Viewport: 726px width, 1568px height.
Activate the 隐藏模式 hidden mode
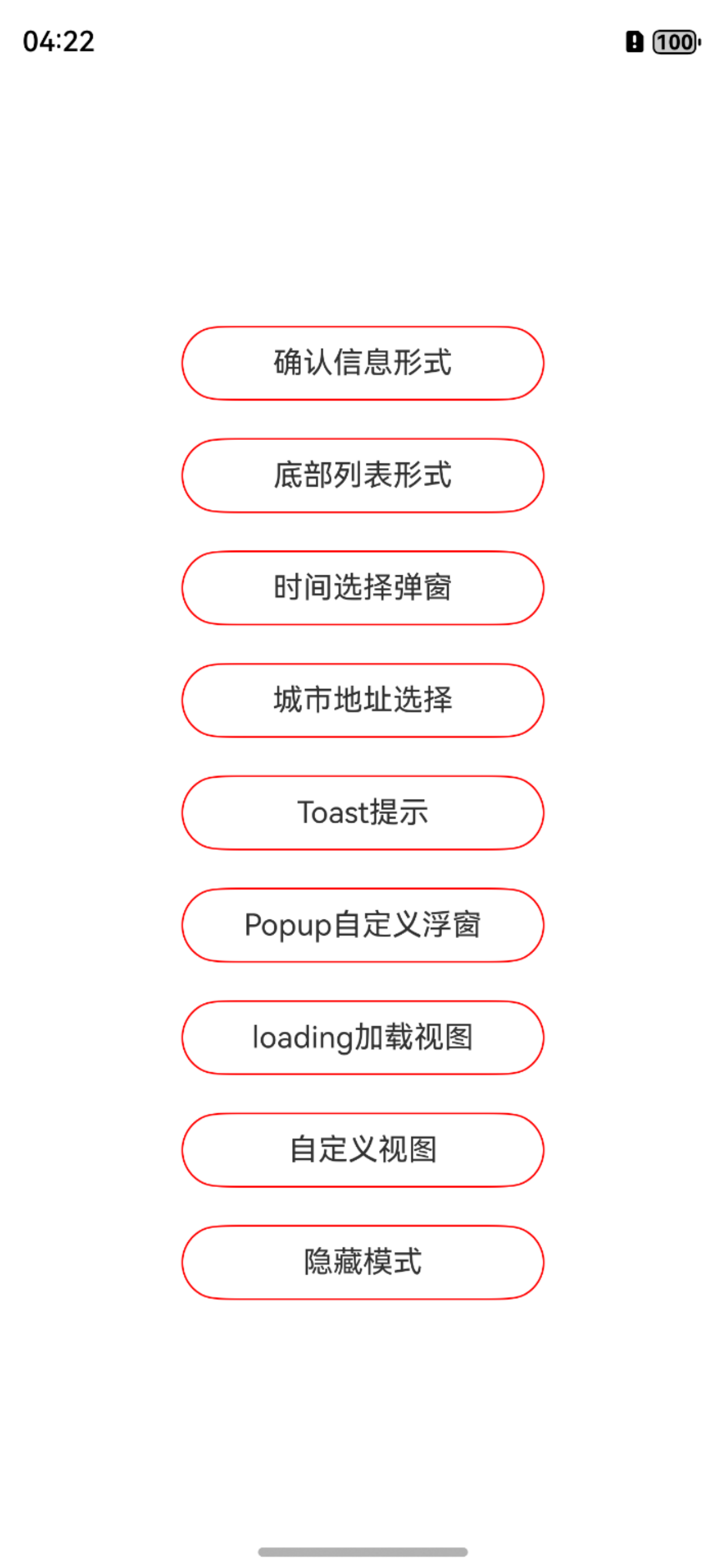coord(362,1261)
